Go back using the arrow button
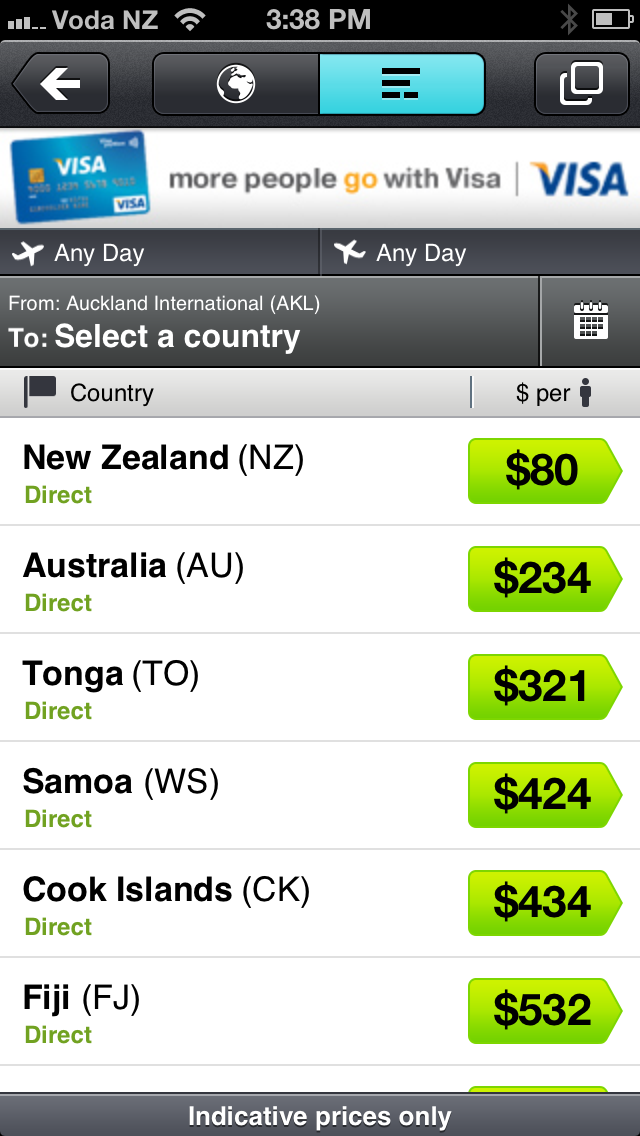 tap(61, 85)
